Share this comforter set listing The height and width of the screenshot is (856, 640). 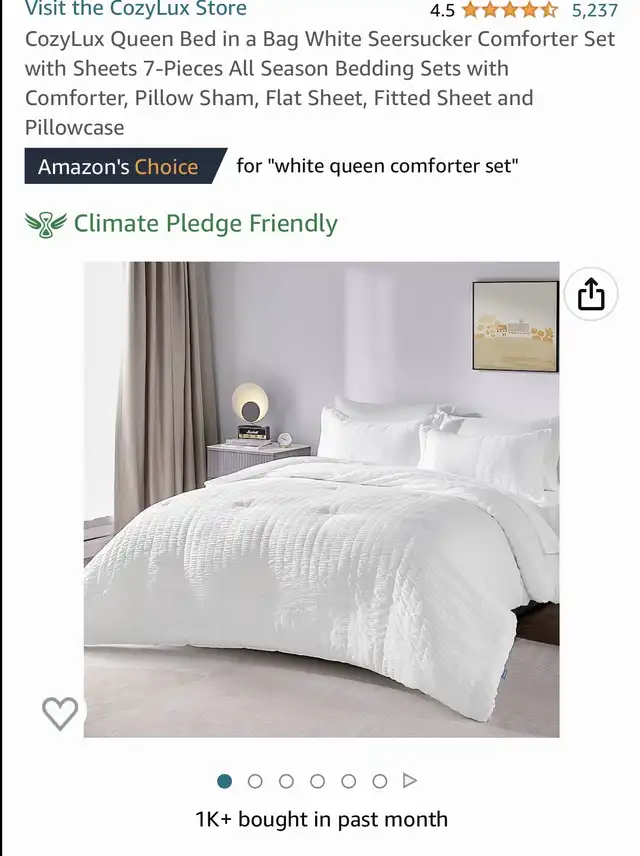point(591,295)
